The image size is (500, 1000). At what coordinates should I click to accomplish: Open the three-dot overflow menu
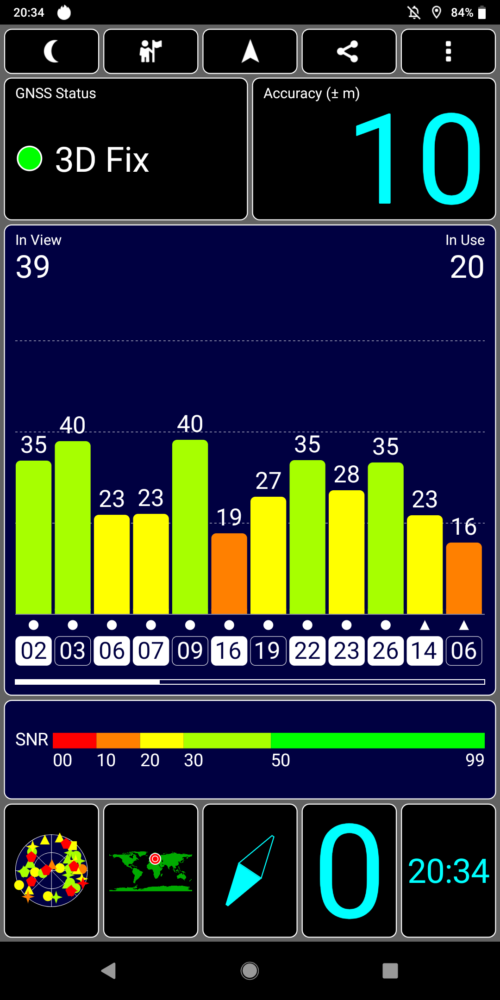tap(448, 52)
